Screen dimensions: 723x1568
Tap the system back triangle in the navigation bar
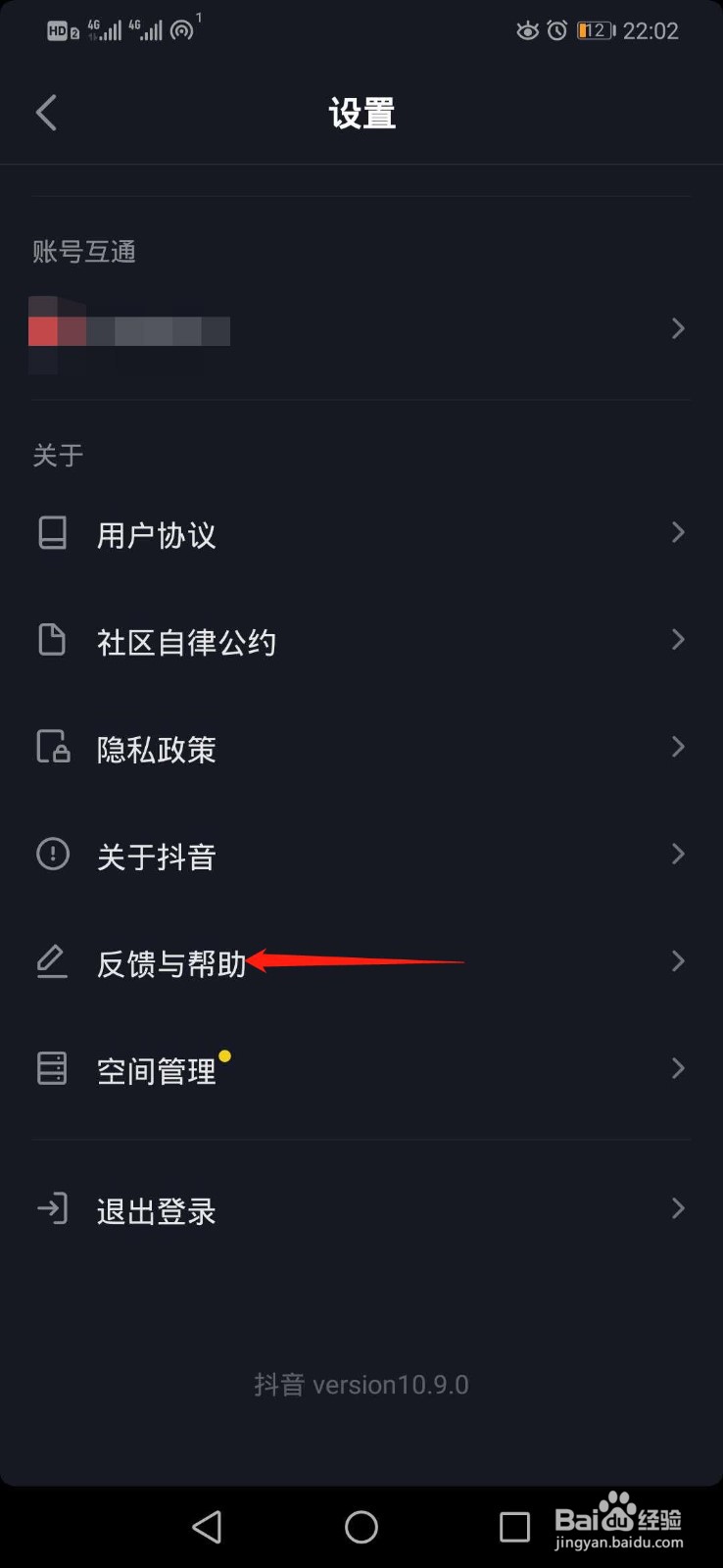tap(207, 1527)
